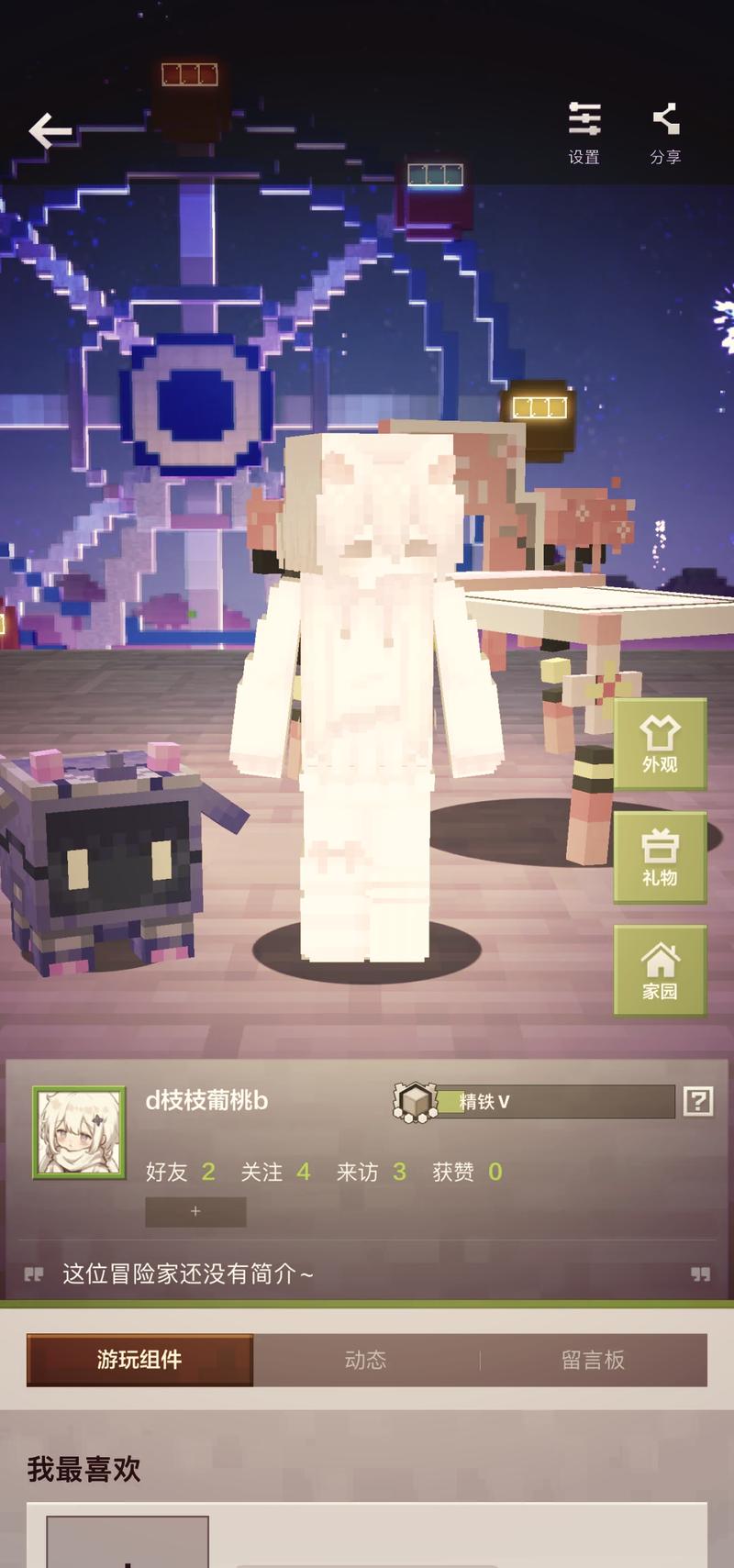This screenshot has width=734, height=1568.
Task: Open the rank help question mark
Action: [x=697, y=1101]
